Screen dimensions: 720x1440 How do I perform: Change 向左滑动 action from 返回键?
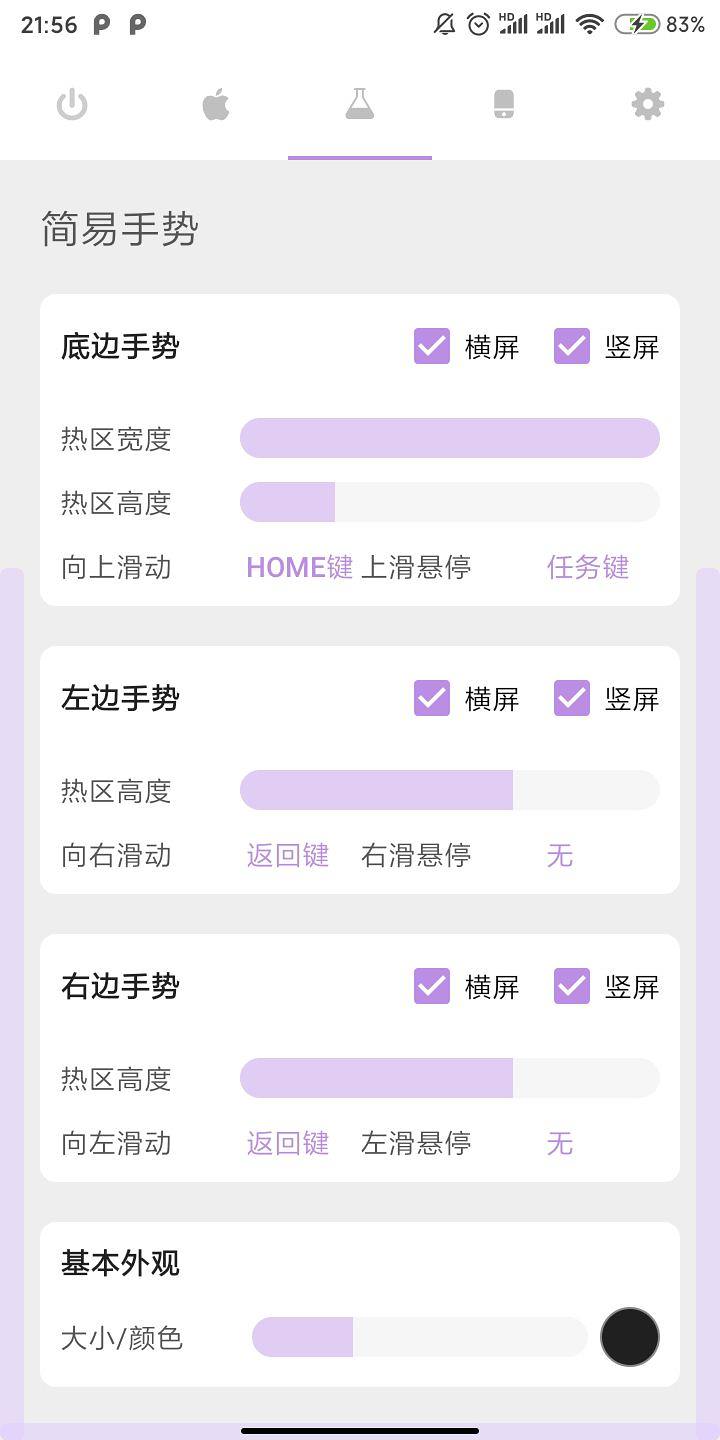(288, 1143)
